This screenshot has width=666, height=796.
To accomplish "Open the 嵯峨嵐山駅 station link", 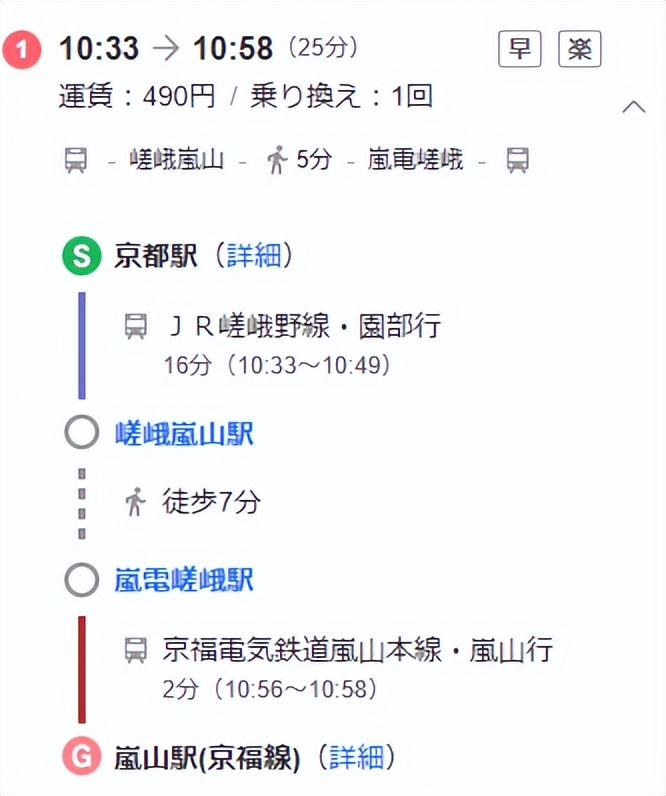I will (184, 434).
